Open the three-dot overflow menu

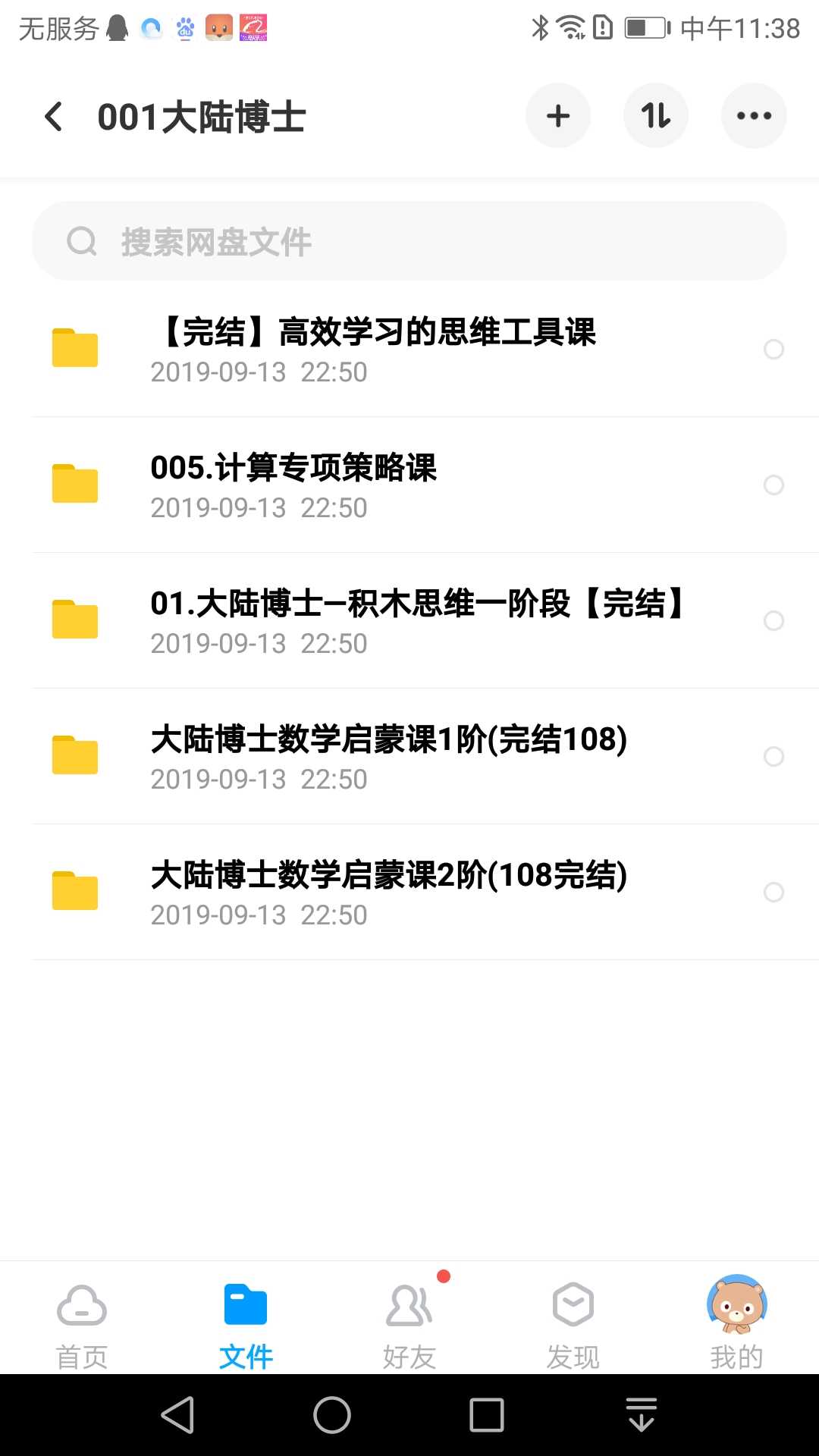point(754,116)
